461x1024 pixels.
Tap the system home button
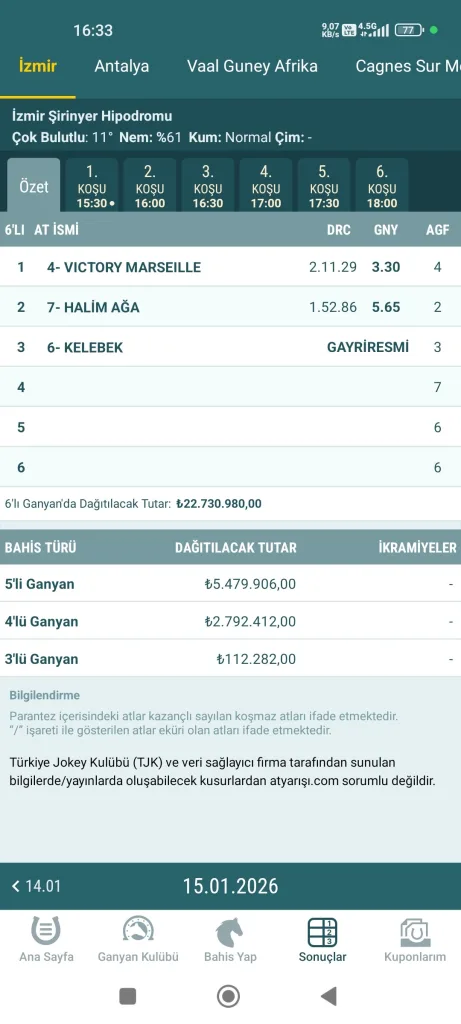click(229, 996)
